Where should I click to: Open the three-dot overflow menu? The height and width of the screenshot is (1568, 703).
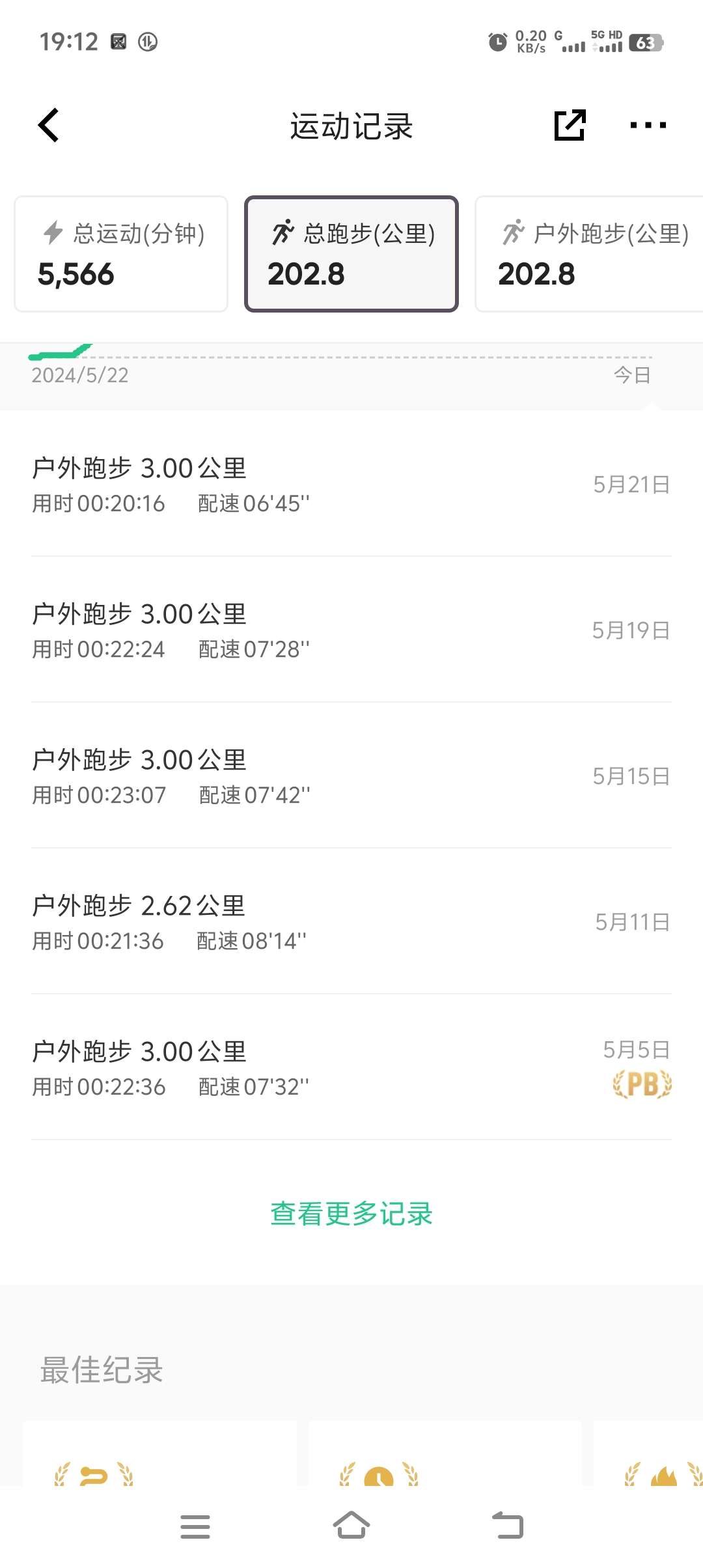tap(648, 125)
